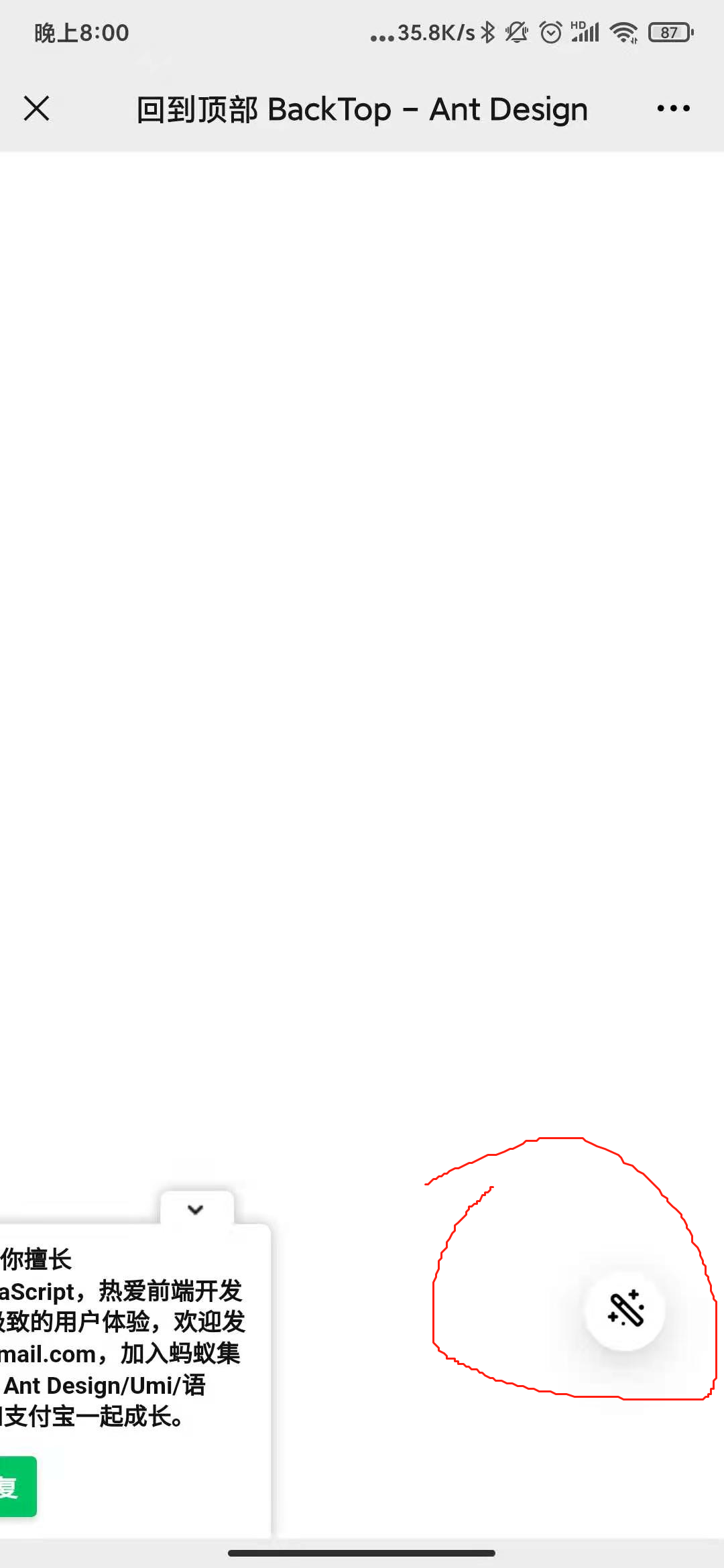Tap the green button in the popup
724x1568 pixels.
pyautogui.click(x=17, y=1486)
